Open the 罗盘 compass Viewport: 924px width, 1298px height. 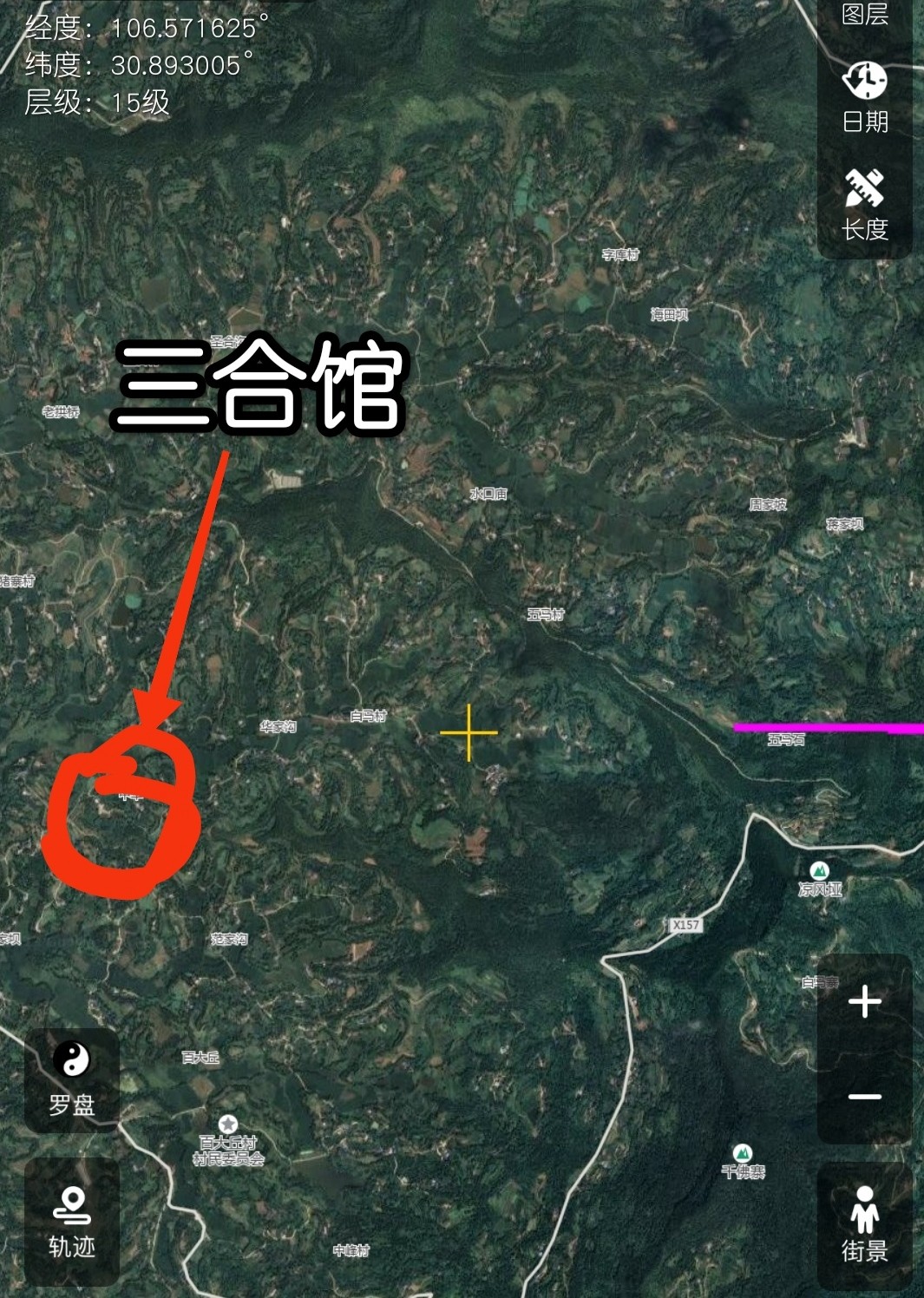pyautogui.click(x=71, y=1079)
